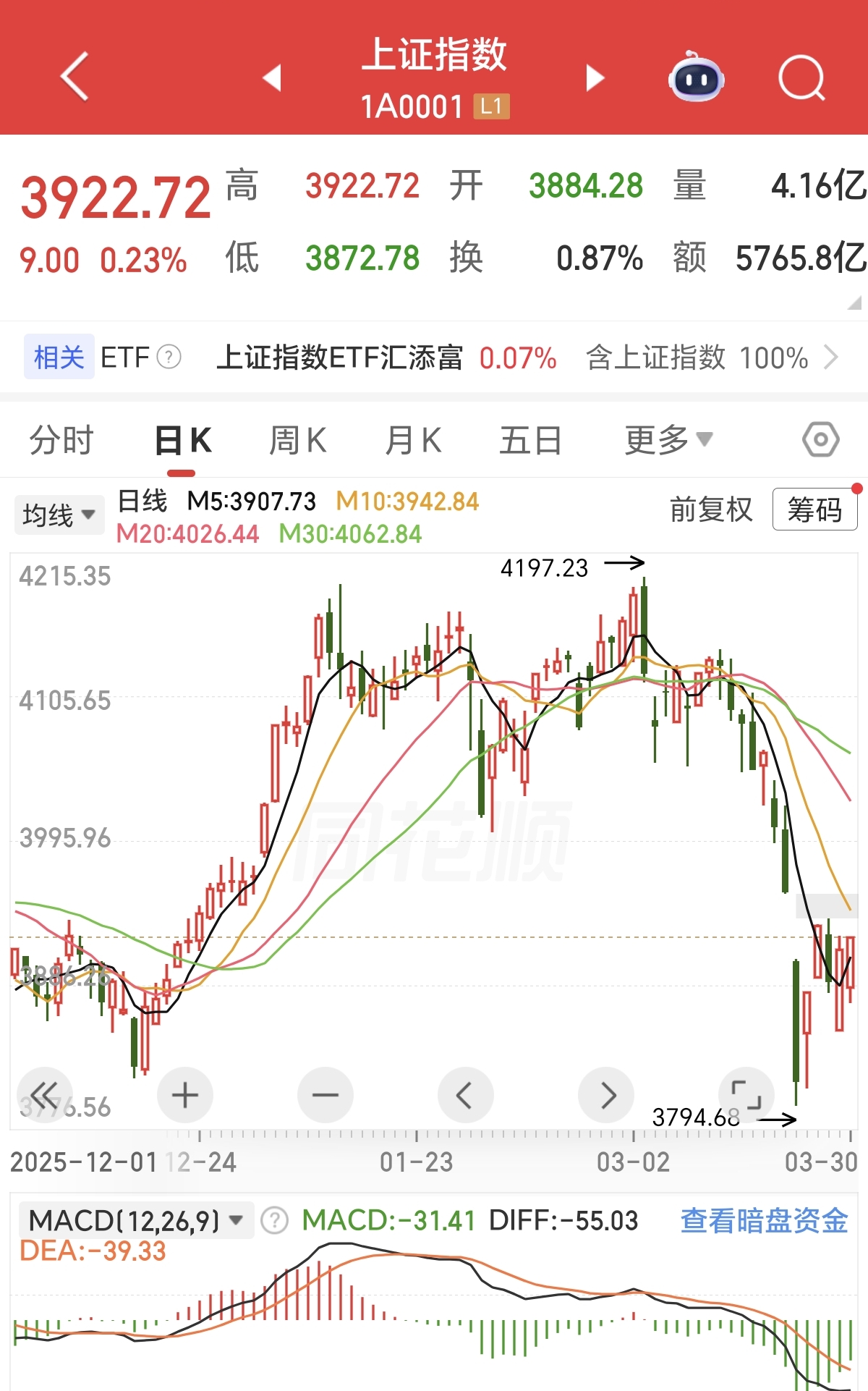
Task: Enable 前复权 price adjustment mode
Action: point(711,510)
